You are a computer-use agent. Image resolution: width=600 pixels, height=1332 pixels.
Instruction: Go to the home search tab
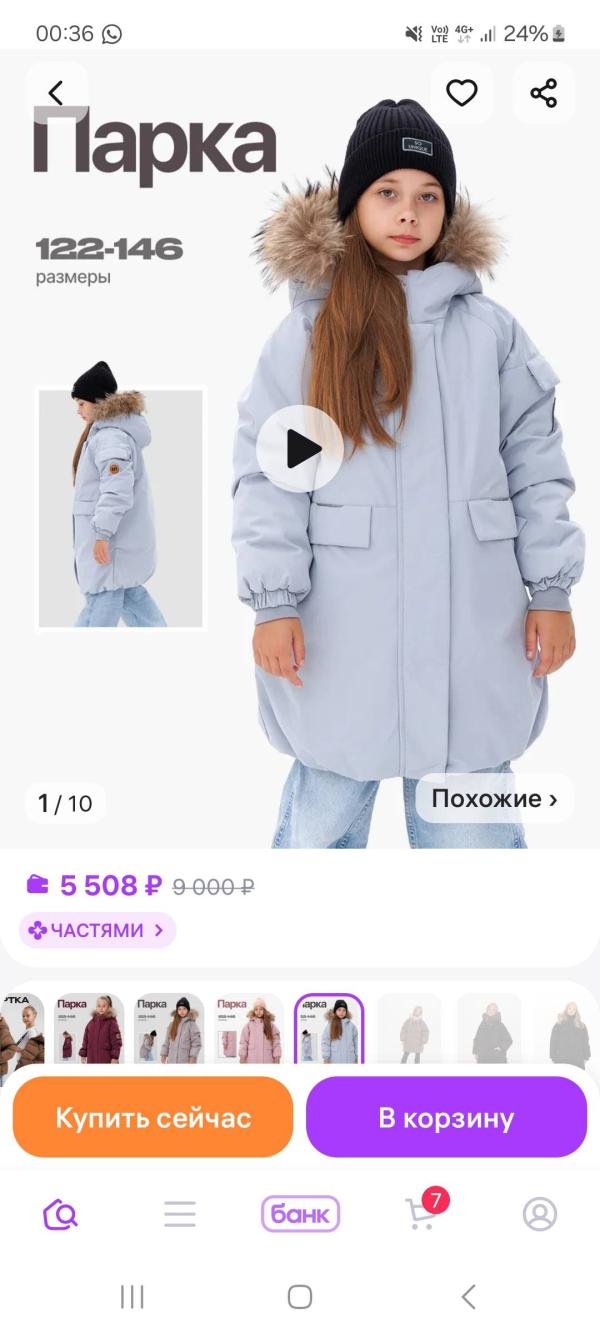point(60,1214)
